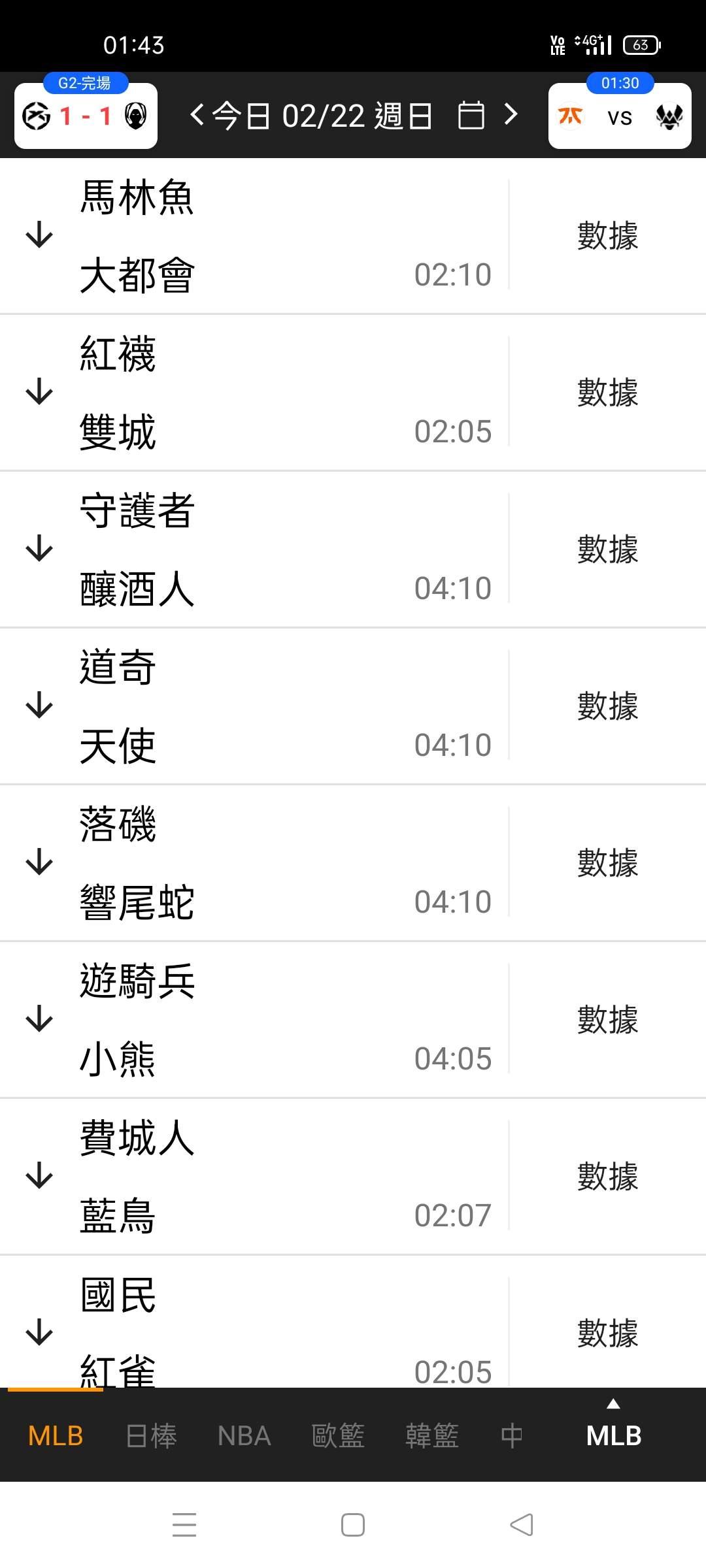Go back using the system back button
The image size is (706, 1568).
522,1525
